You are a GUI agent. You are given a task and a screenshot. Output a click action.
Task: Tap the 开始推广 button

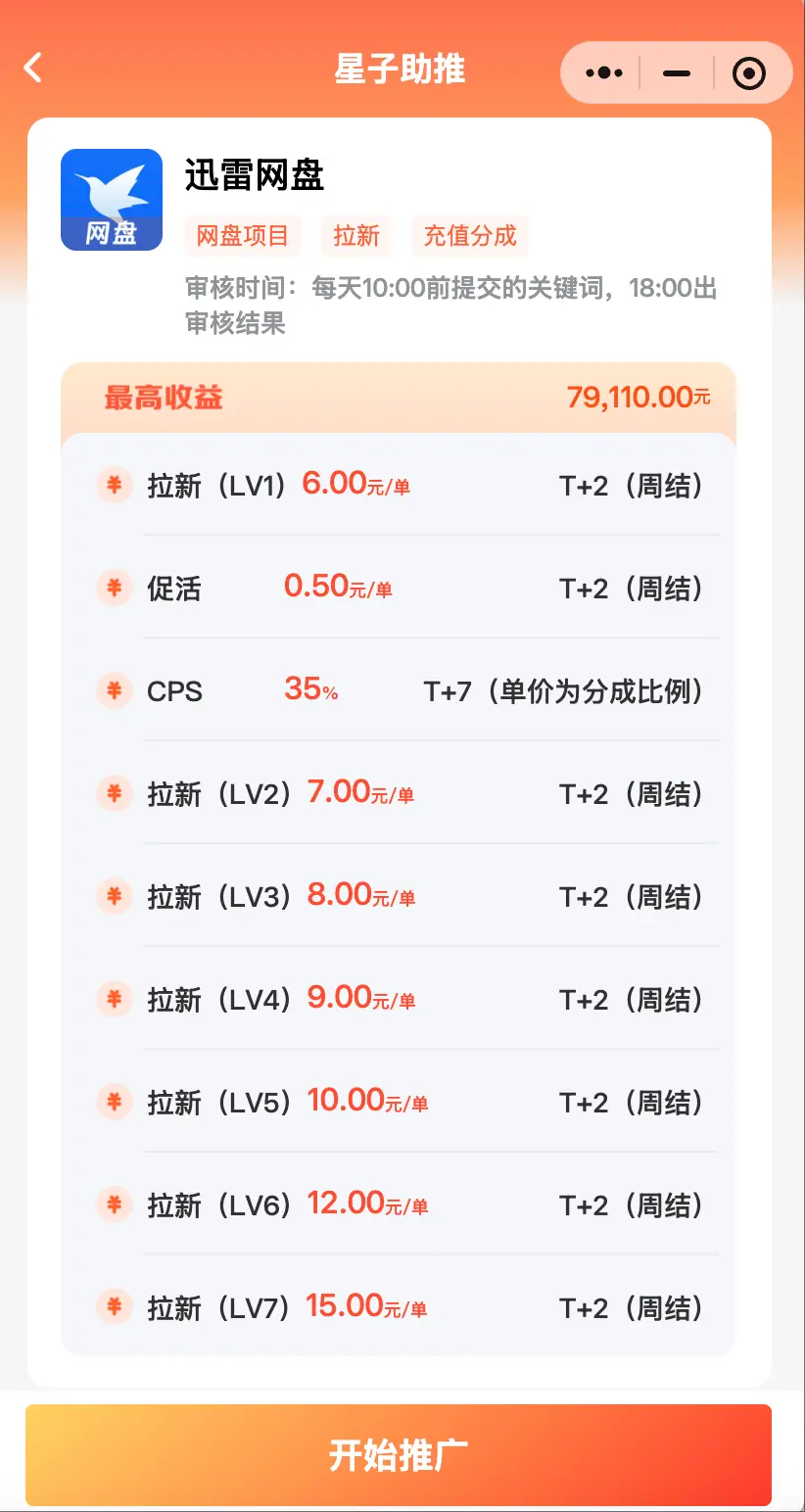[x=399, y=1455]
